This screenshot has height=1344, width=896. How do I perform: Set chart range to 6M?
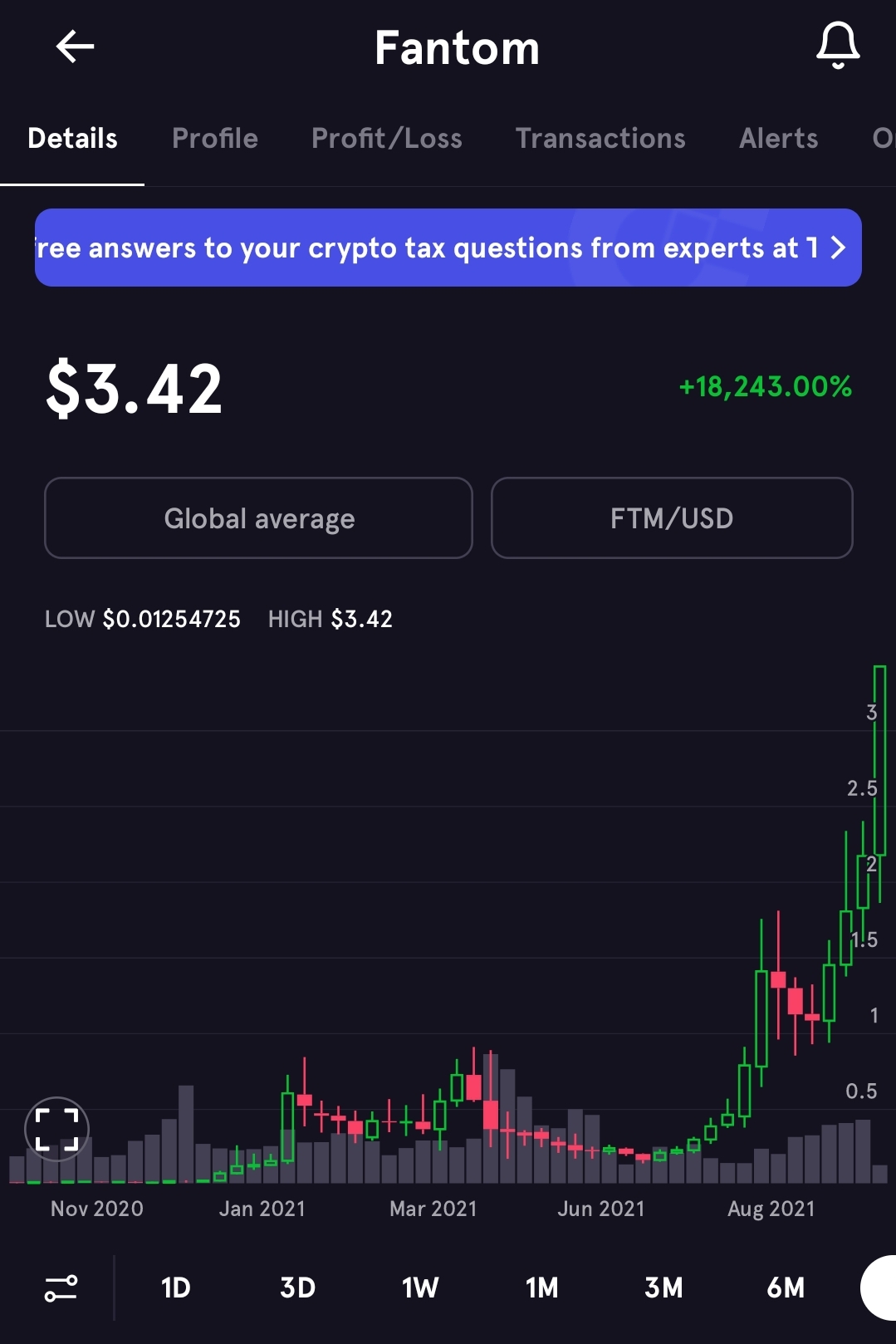point(786,1288)
